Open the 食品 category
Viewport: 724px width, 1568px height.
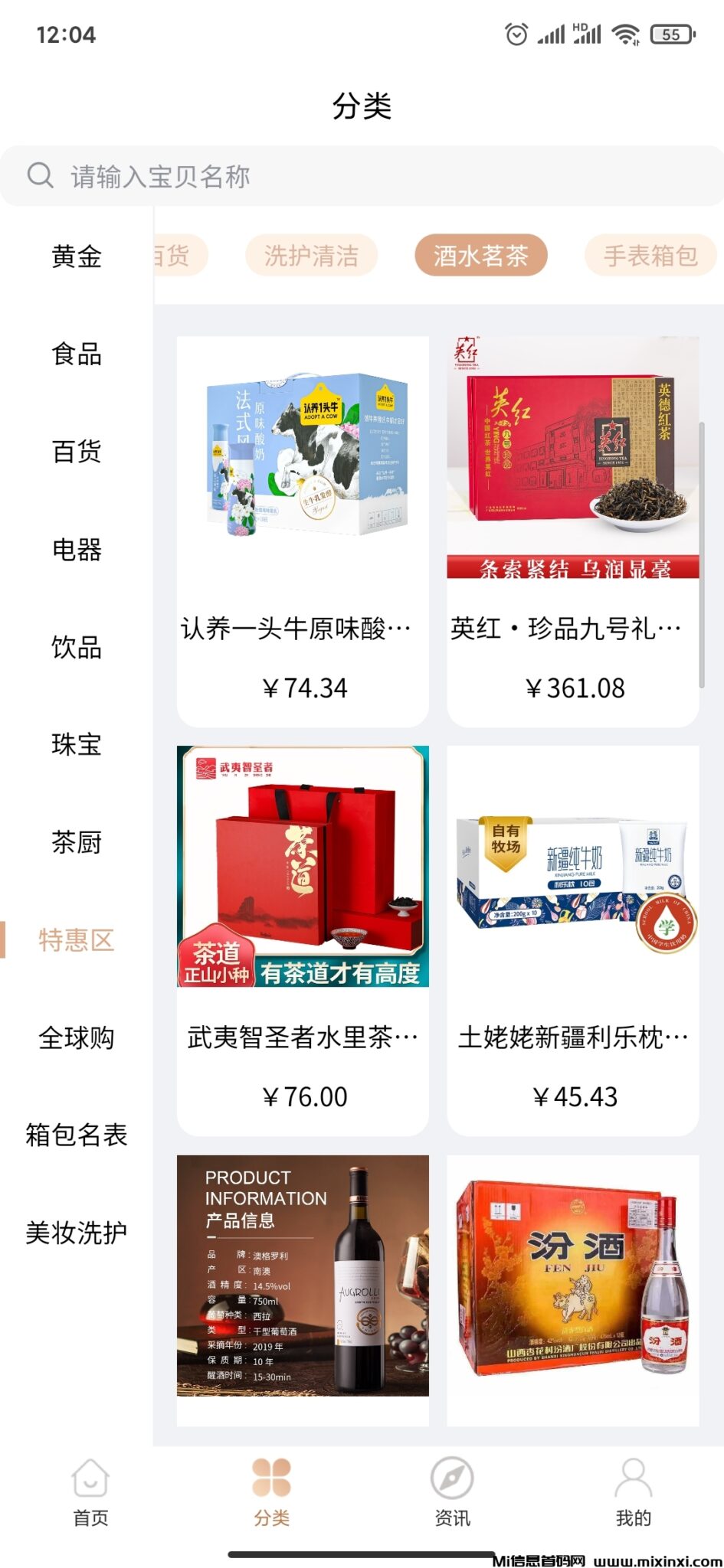(x=77, y=355)
